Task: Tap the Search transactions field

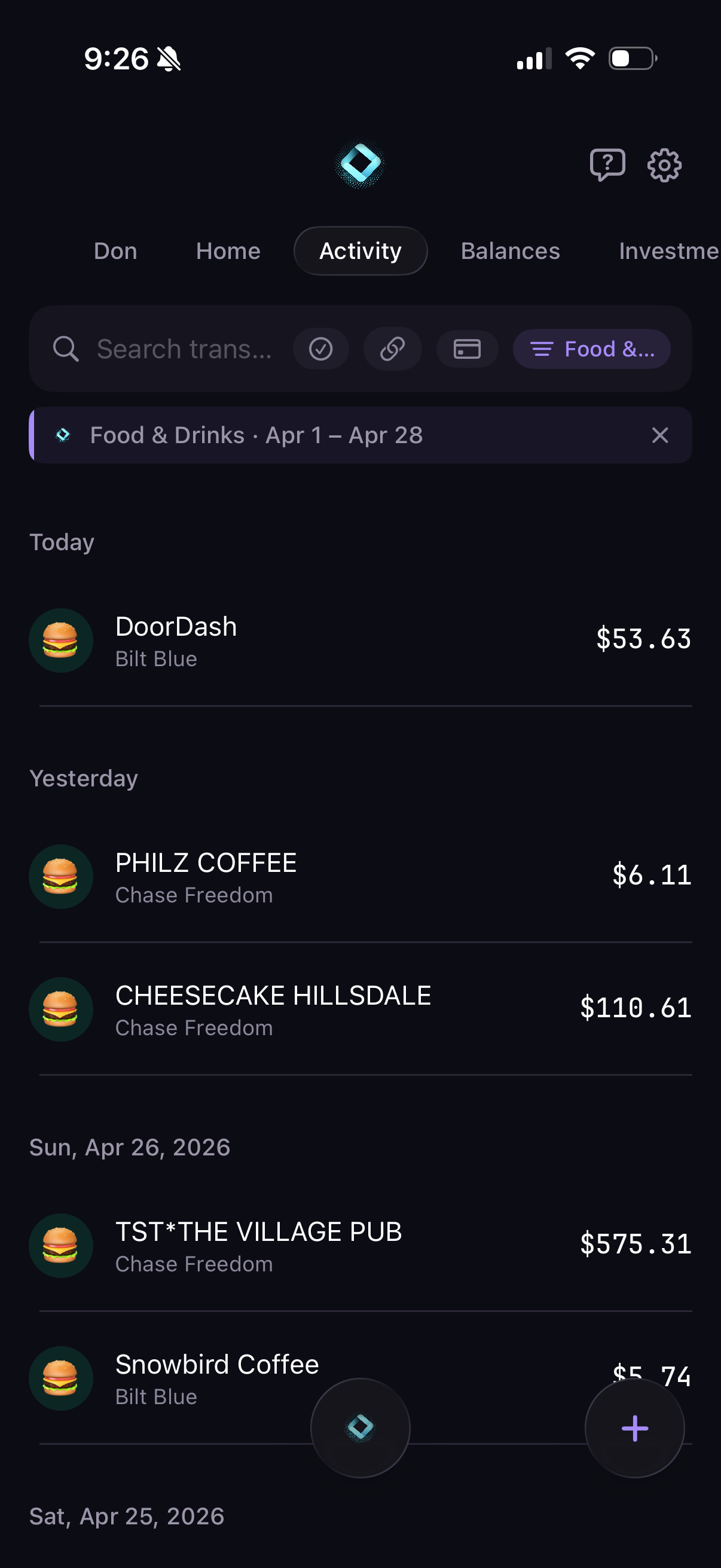Action: click(182, 349)
